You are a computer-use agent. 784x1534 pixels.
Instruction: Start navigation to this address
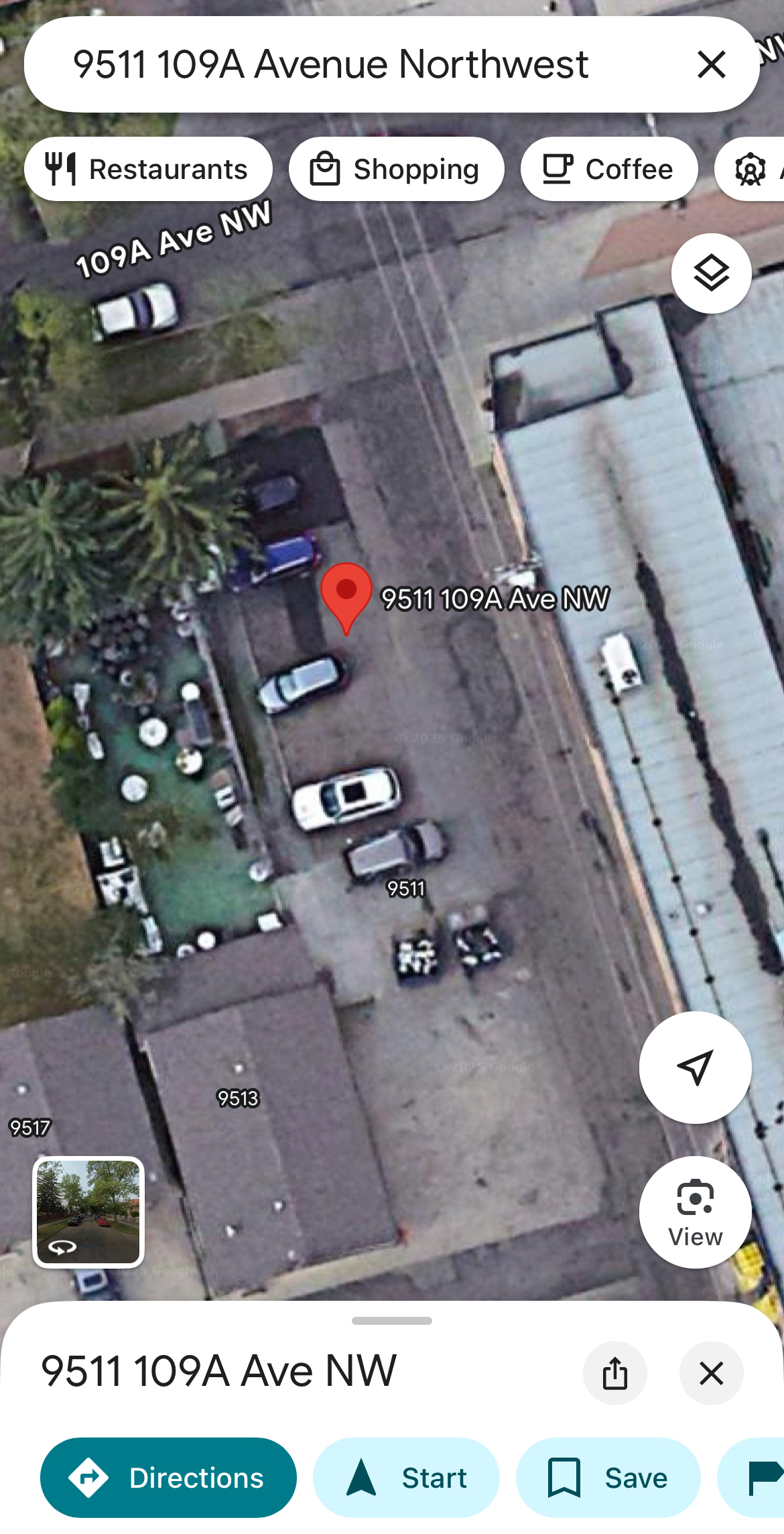click(406, 1477)
